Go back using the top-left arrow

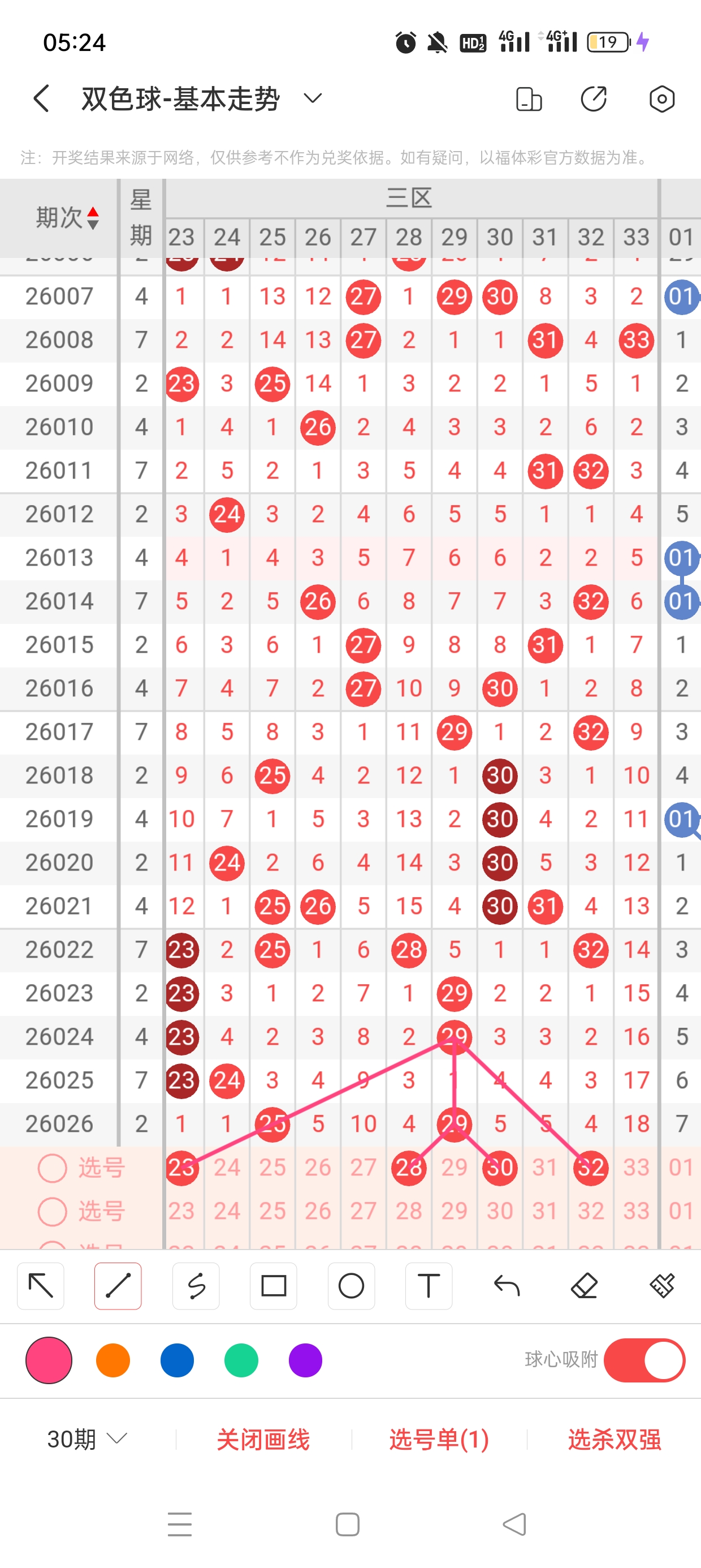tap(41, 98)
